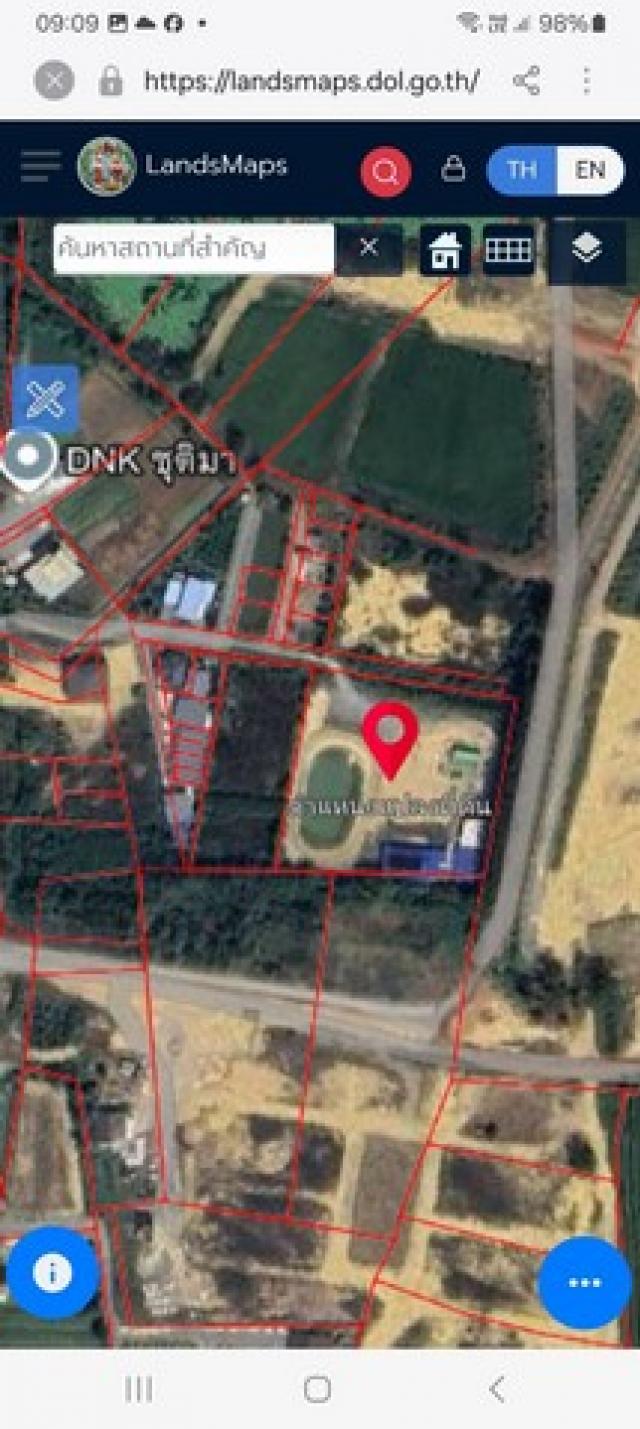Open the blue three-dots button
Viewport: 640px width, 1429px height.
pyautogui.click(x=585, y=1283)
